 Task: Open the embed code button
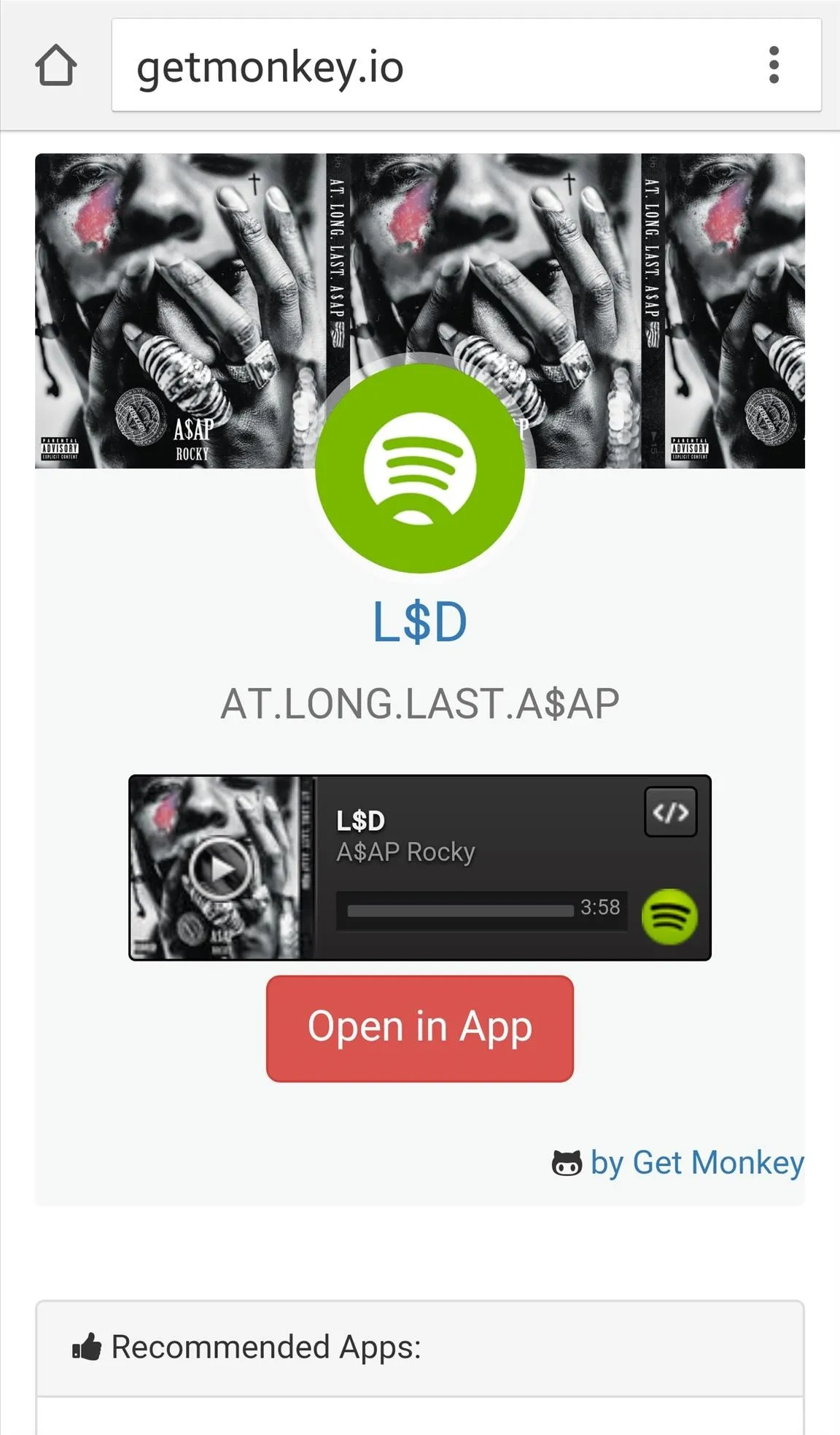click(x=671, y=812)
